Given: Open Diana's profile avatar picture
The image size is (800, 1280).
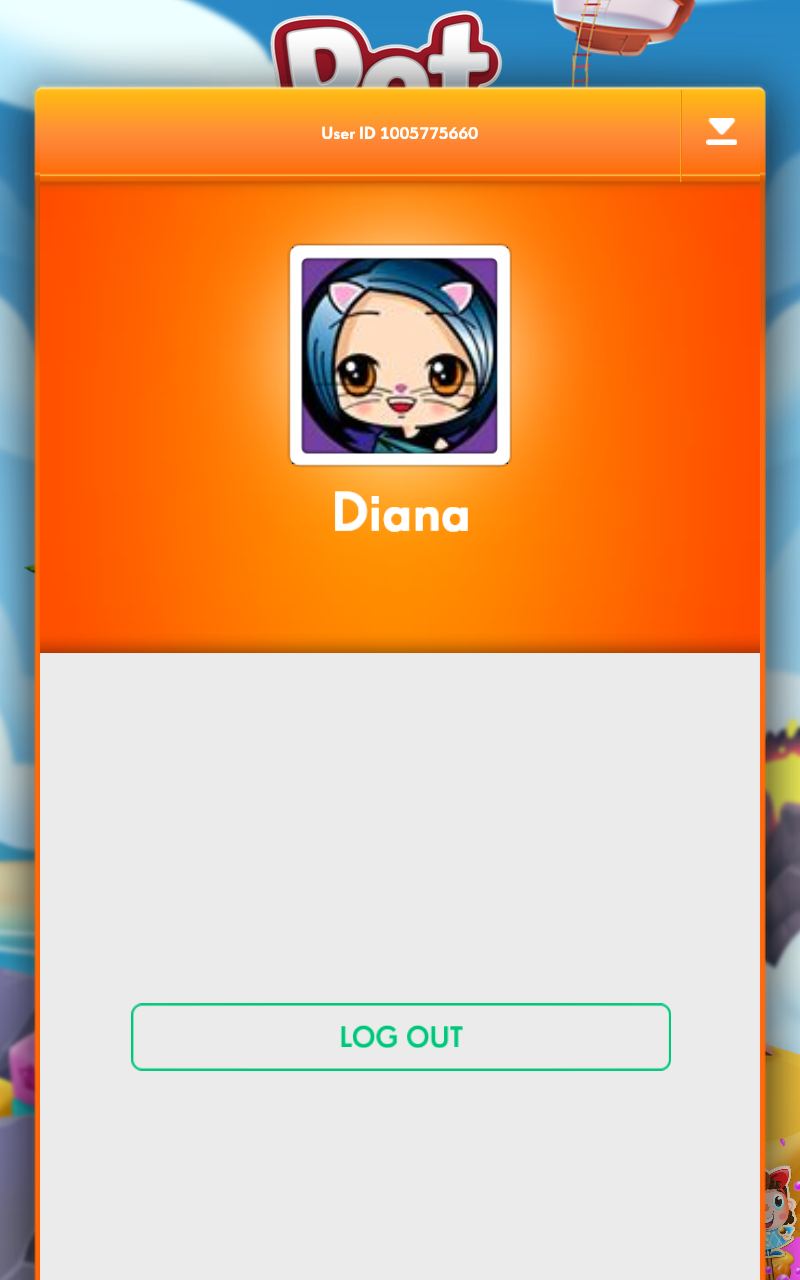Looking at the screenshot, I should coord(400,355).
